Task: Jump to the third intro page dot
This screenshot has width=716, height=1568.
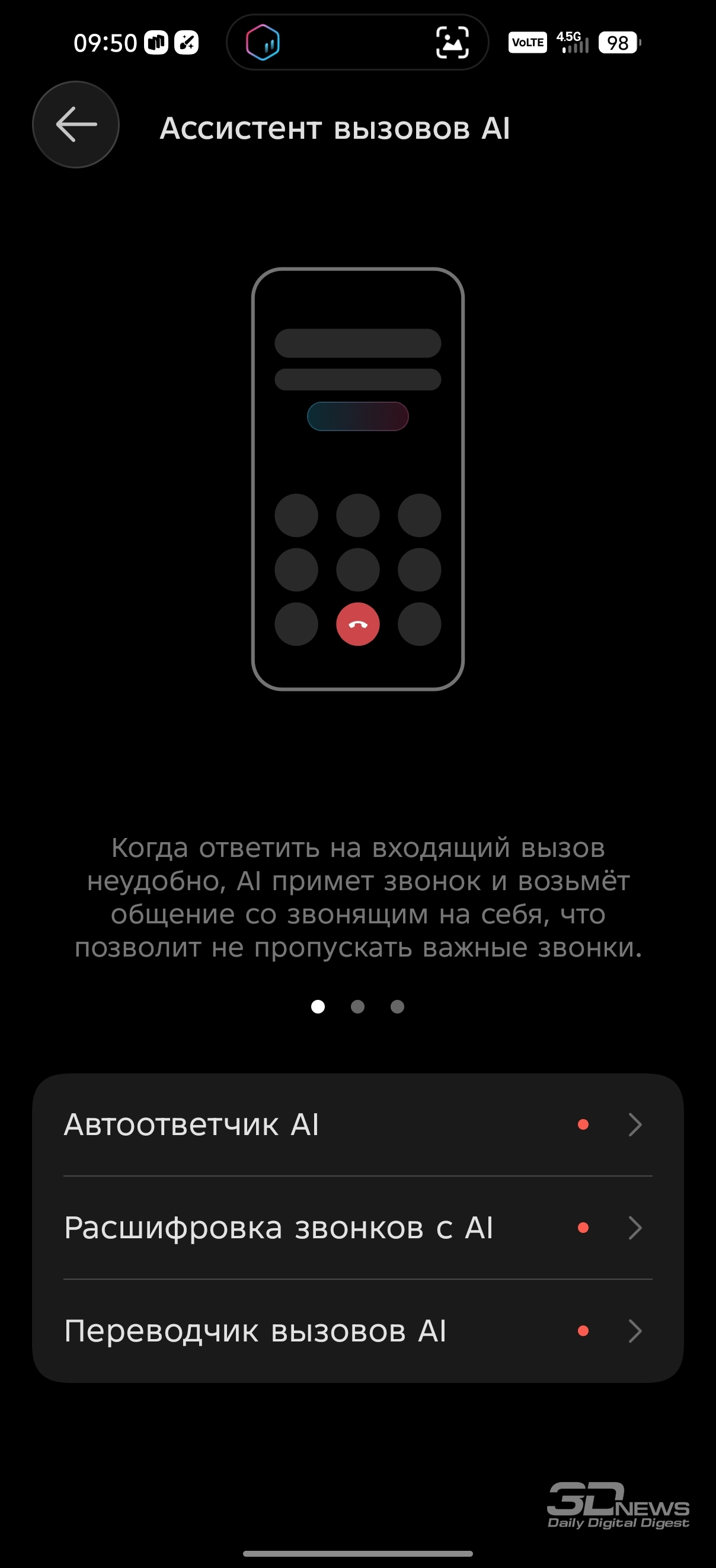Action: [397, 1007]
